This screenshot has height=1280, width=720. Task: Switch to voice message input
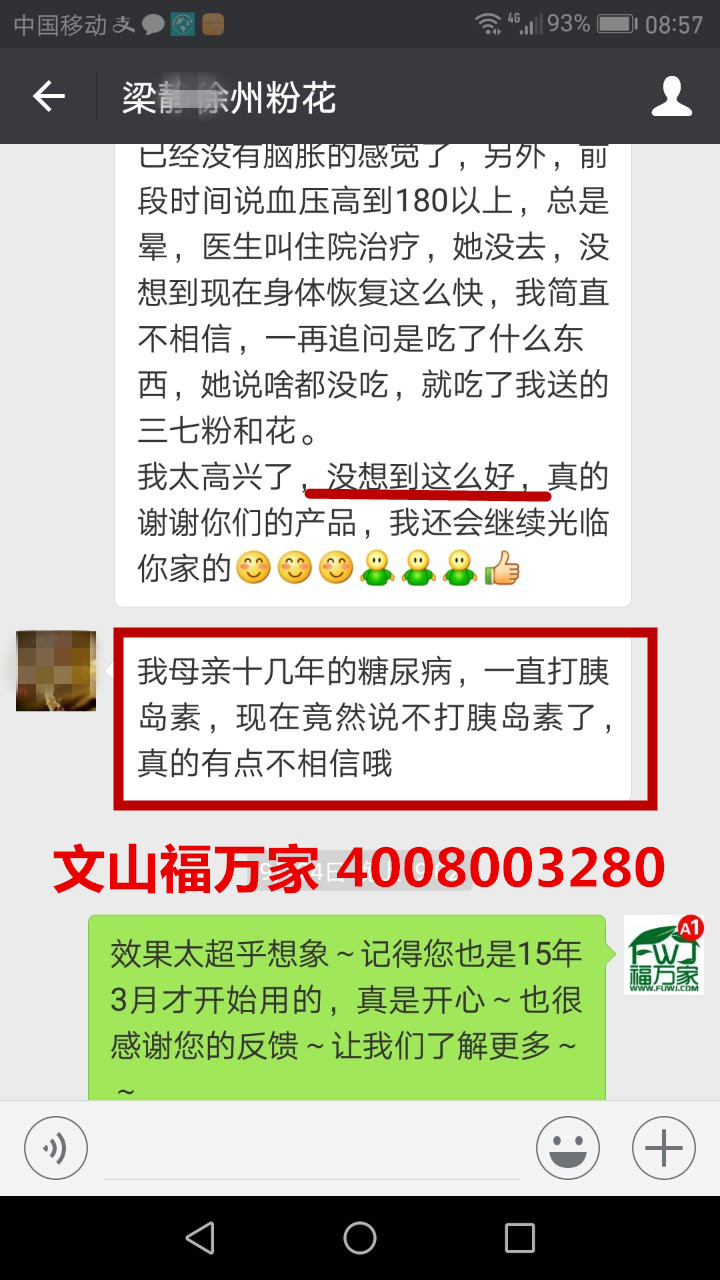click(56, 1148)
